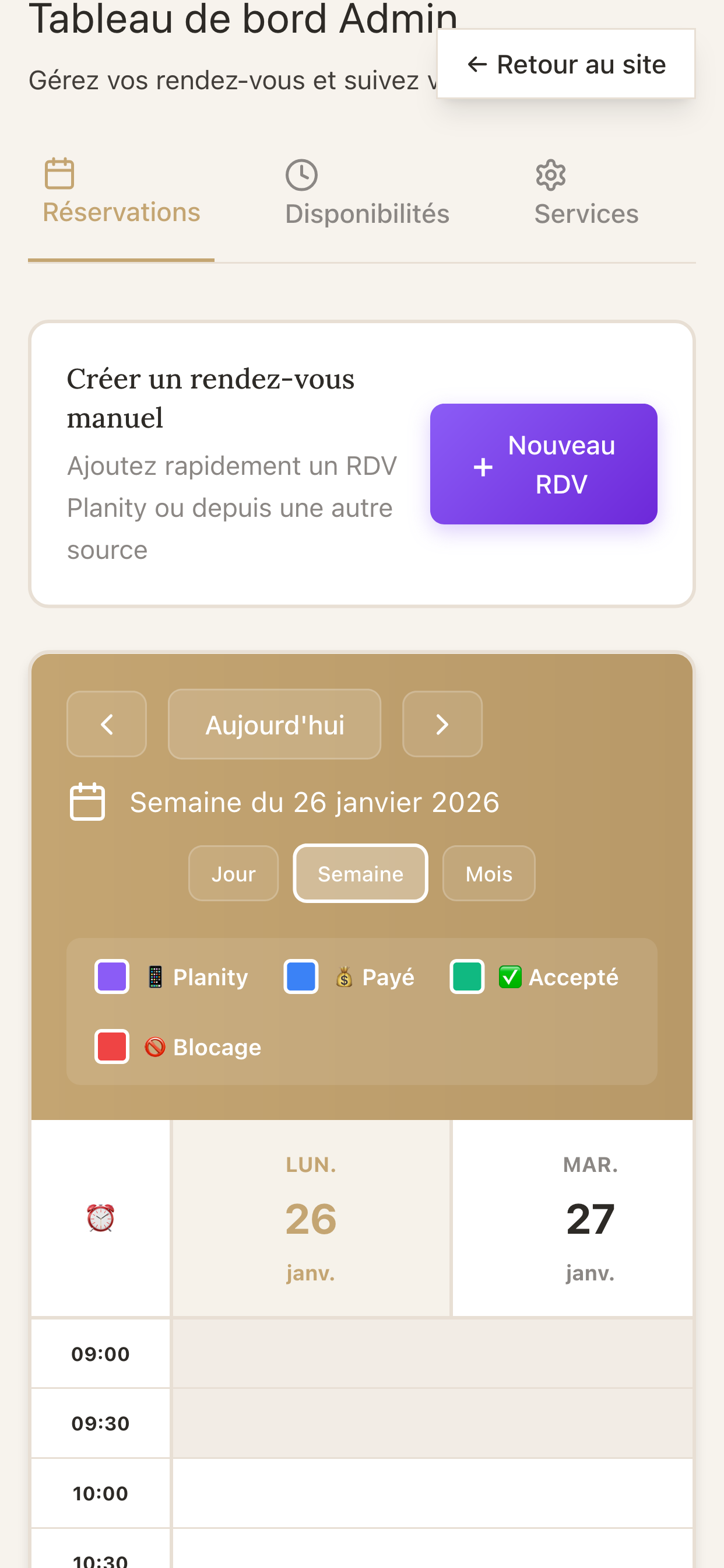Click the phone icon next to Planity legend
This screenshot has height=1568, width=724.
coord(154,976)
